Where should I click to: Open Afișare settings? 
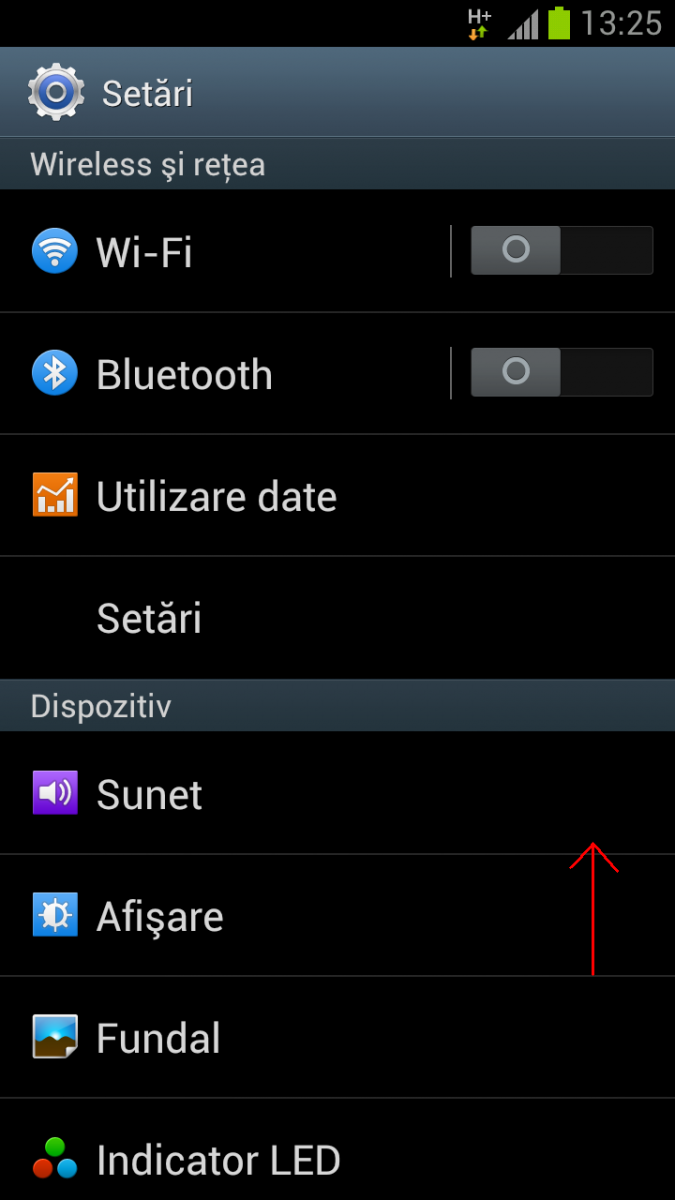click(337, 916)
